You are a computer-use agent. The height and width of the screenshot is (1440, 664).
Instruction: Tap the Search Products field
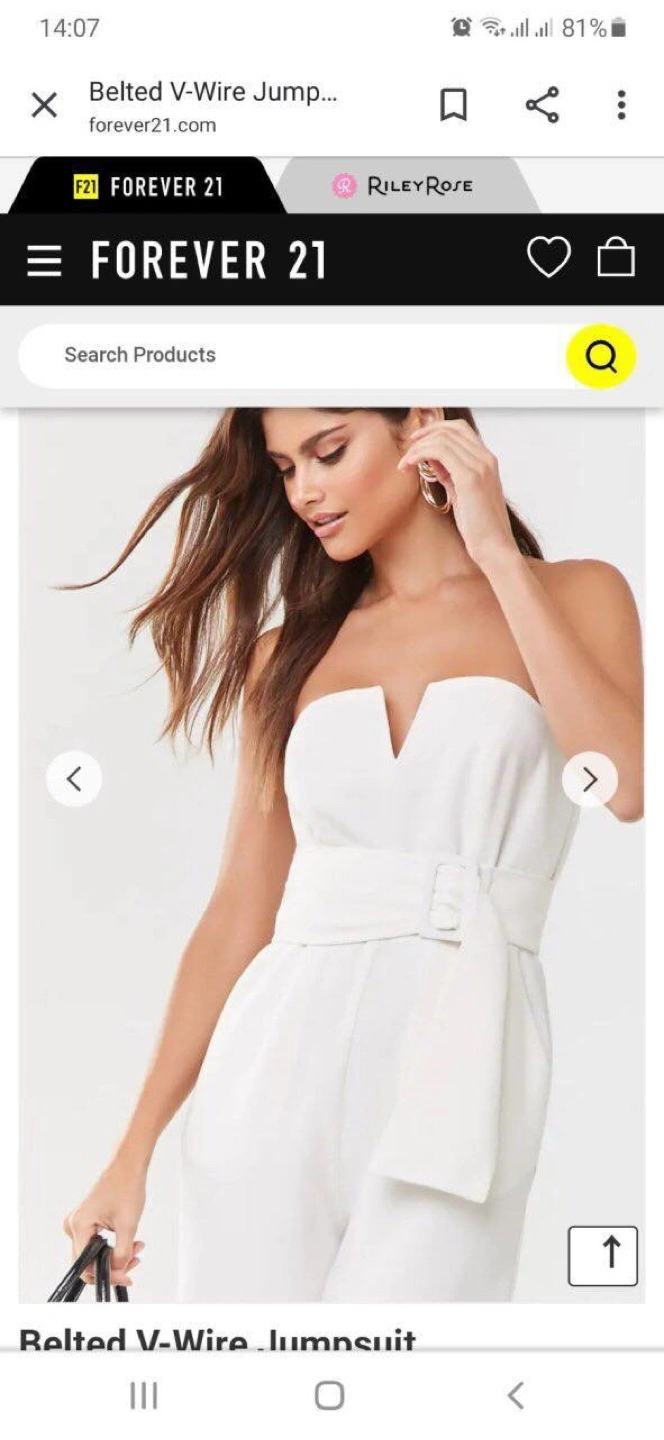point(290,355)
